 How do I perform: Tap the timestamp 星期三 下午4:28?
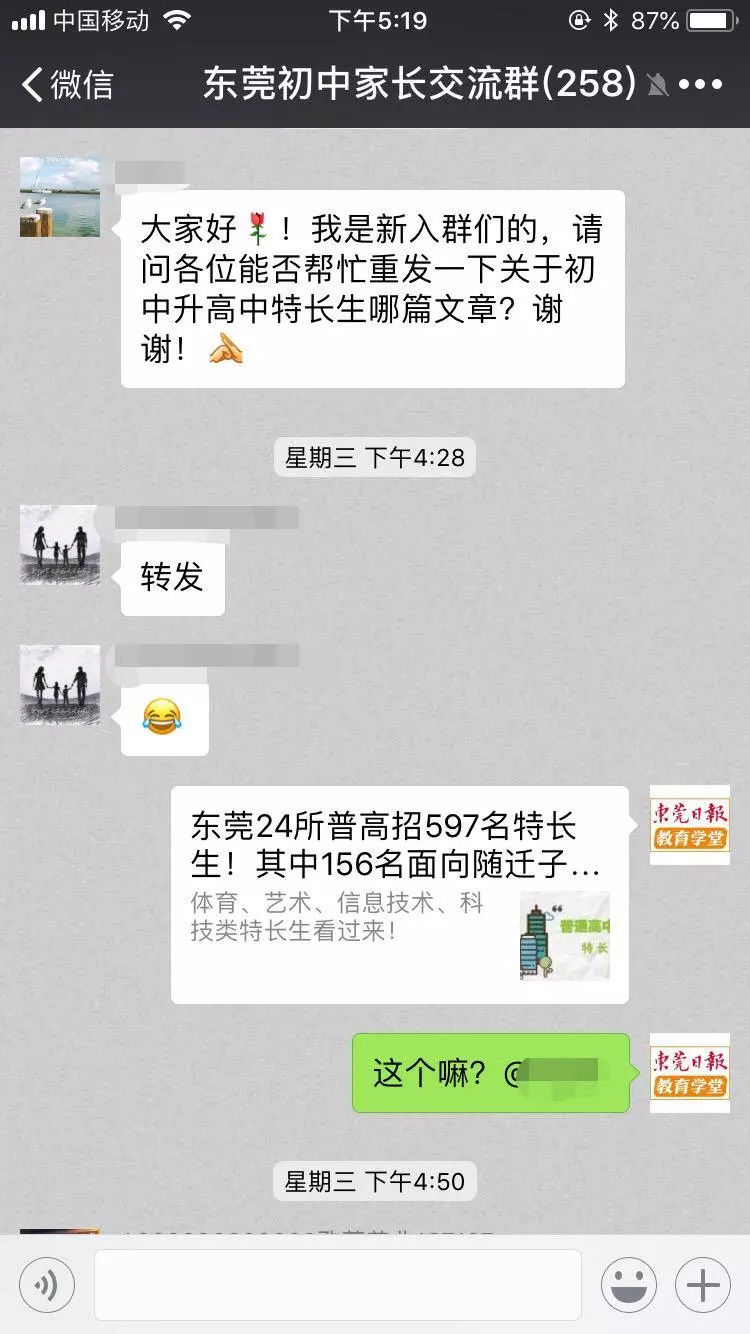pyautogui.click(x=372, y=458)
